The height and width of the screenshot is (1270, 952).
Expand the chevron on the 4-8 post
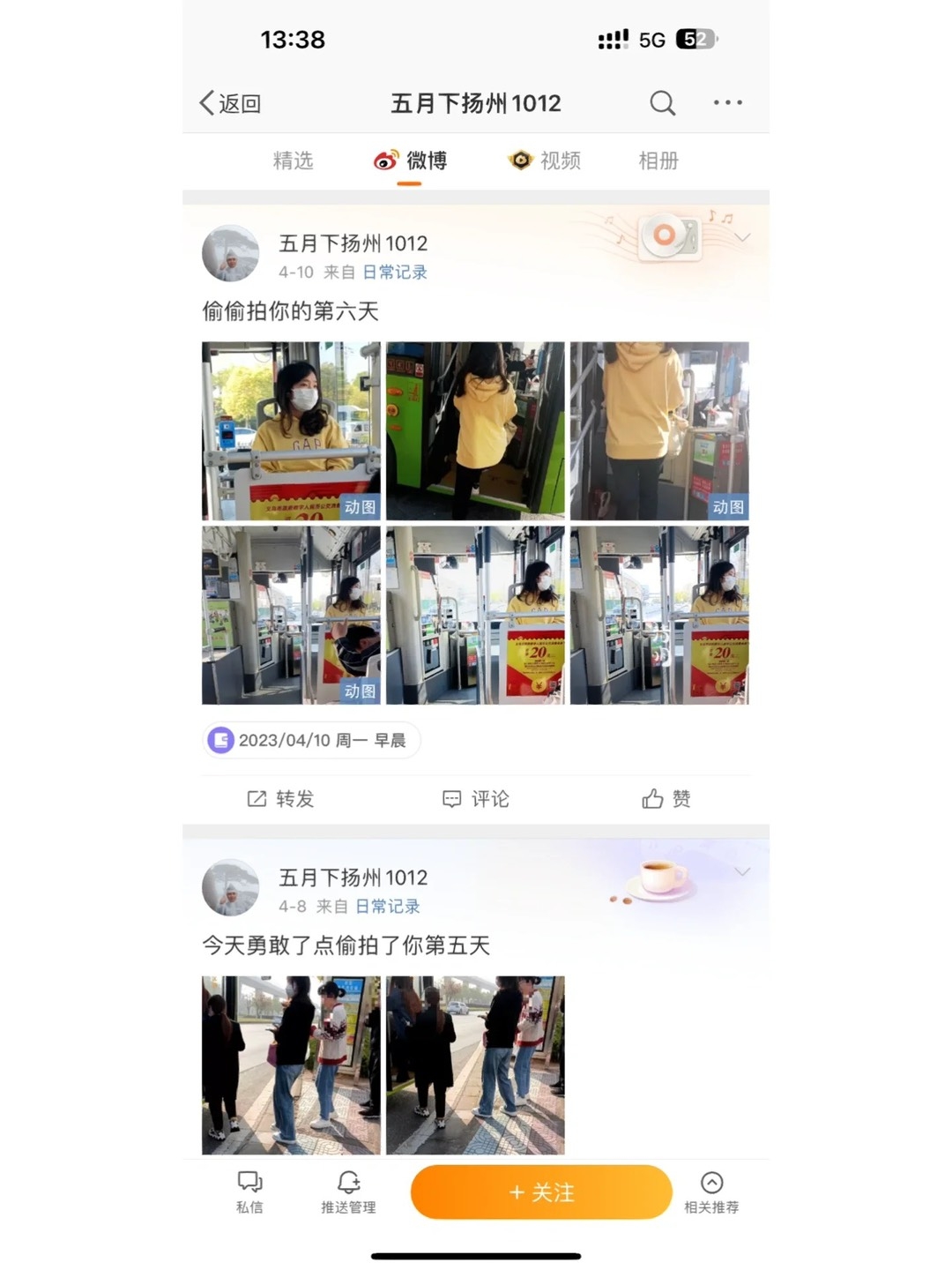click(x=742, y=871)
